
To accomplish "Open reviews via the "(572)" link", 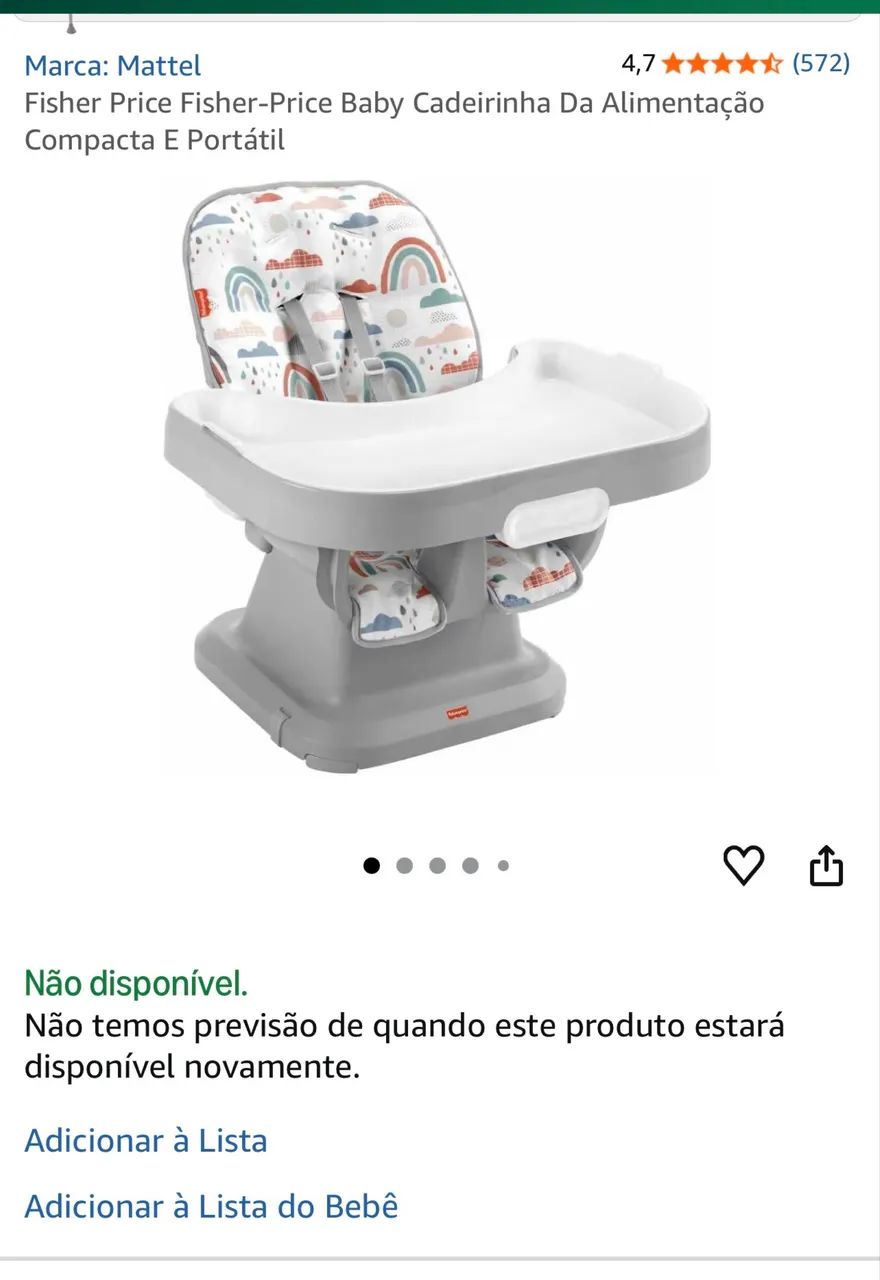I will (820, 64).
